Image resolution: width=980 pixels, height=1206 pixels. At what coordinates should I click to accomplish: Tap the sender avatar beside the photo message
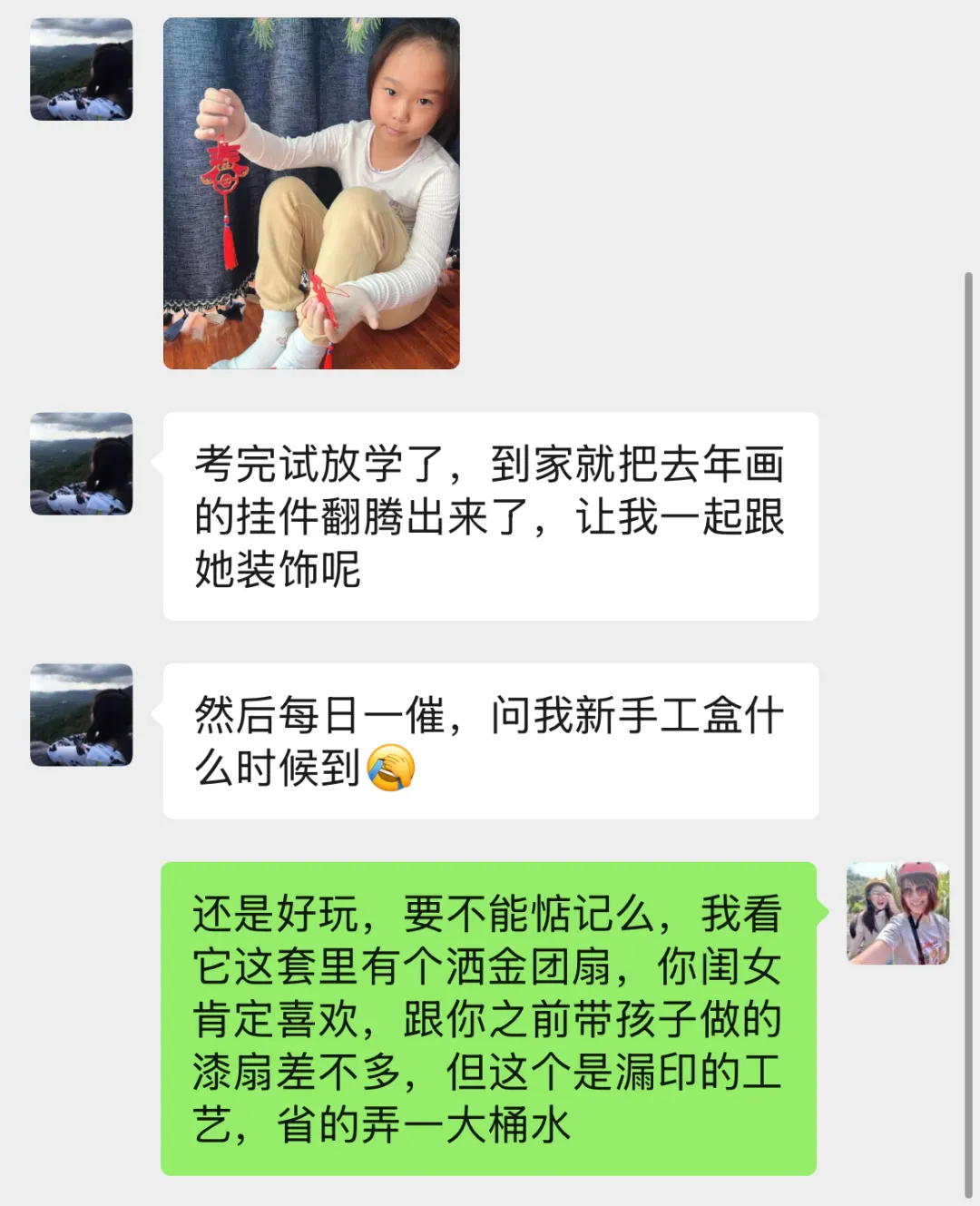82,70
